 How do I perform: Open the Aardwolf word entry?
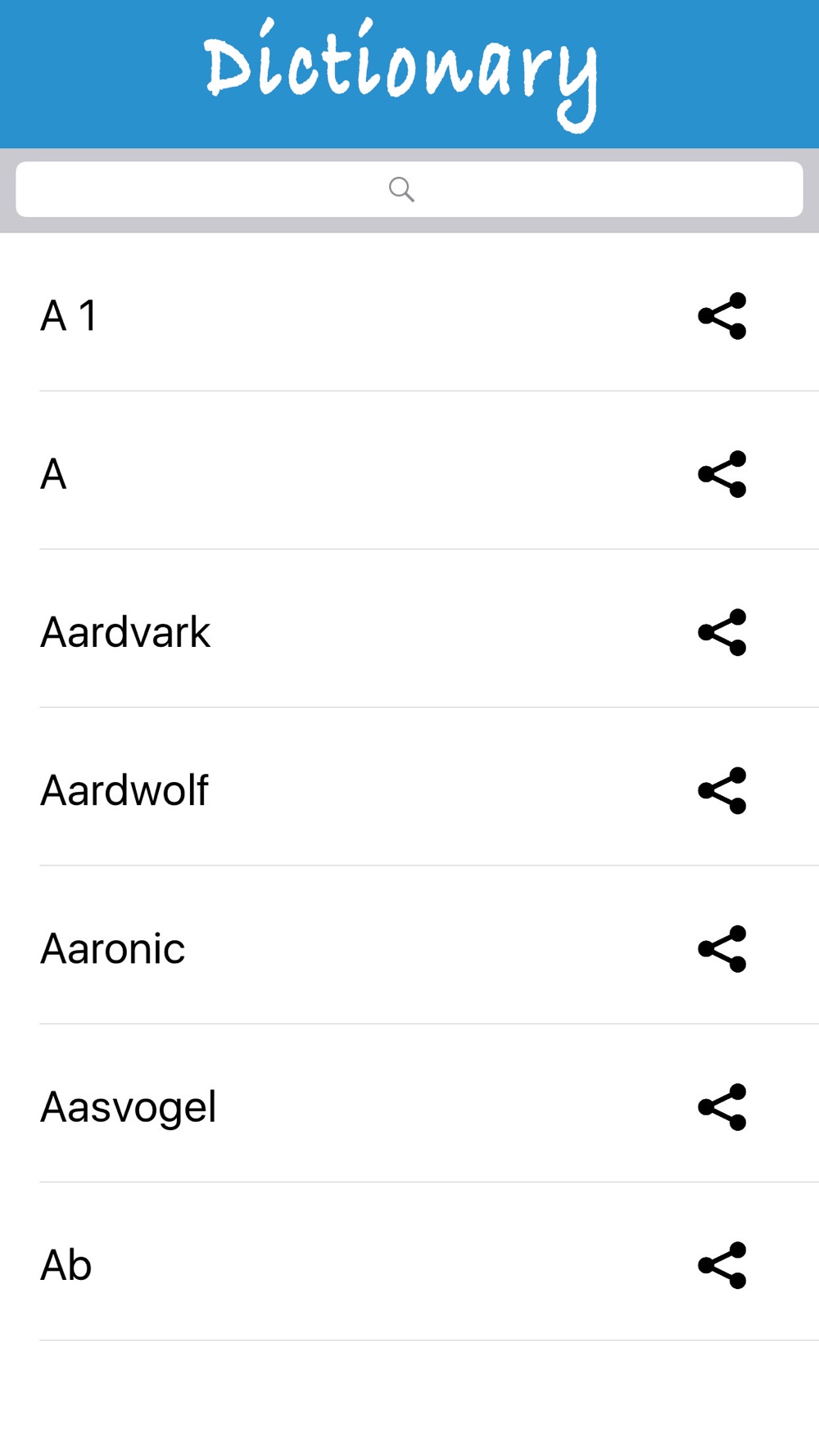point(124,790)
